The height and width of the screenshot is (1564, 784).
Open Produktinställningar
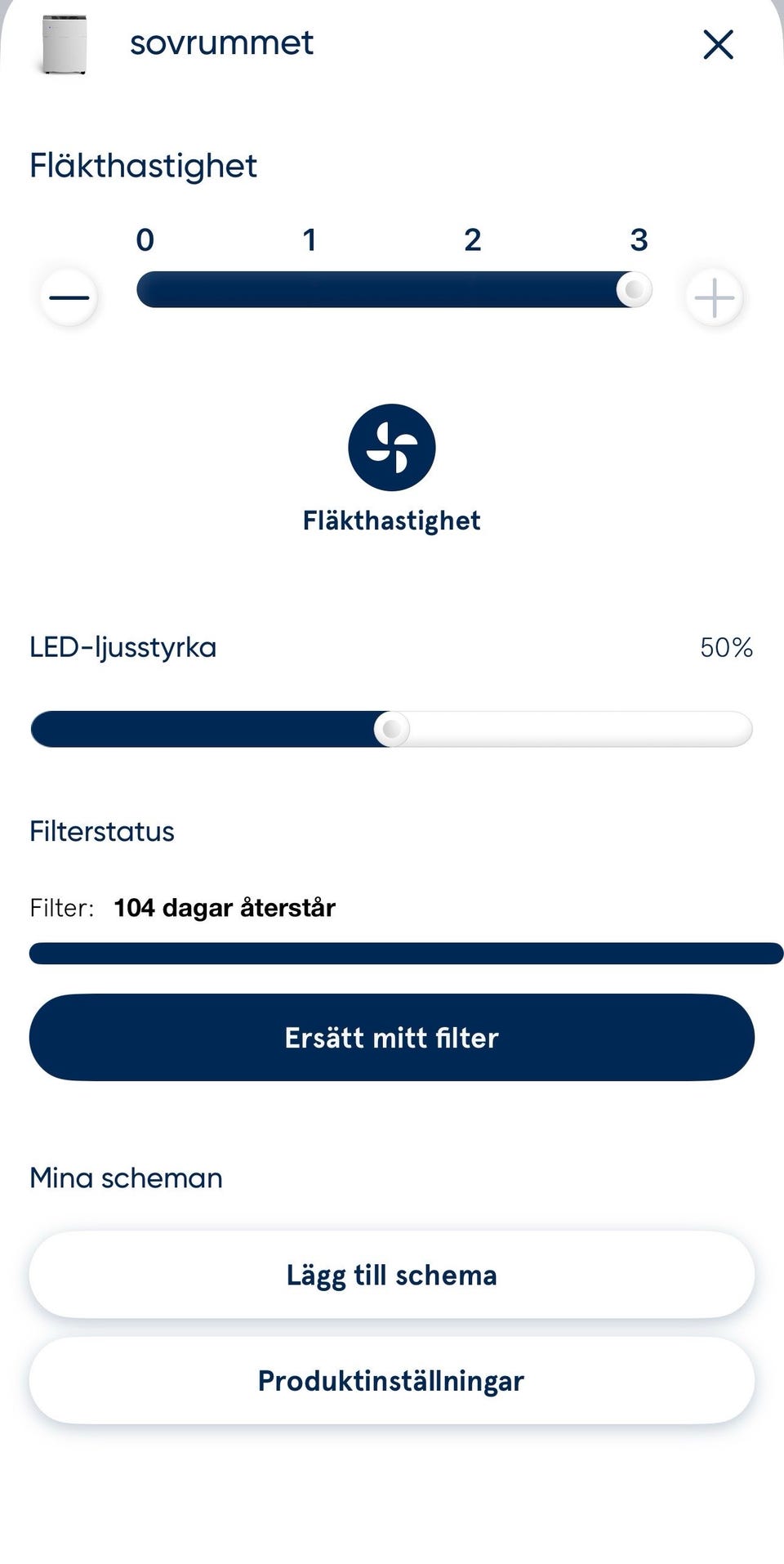click(390, 1381)
